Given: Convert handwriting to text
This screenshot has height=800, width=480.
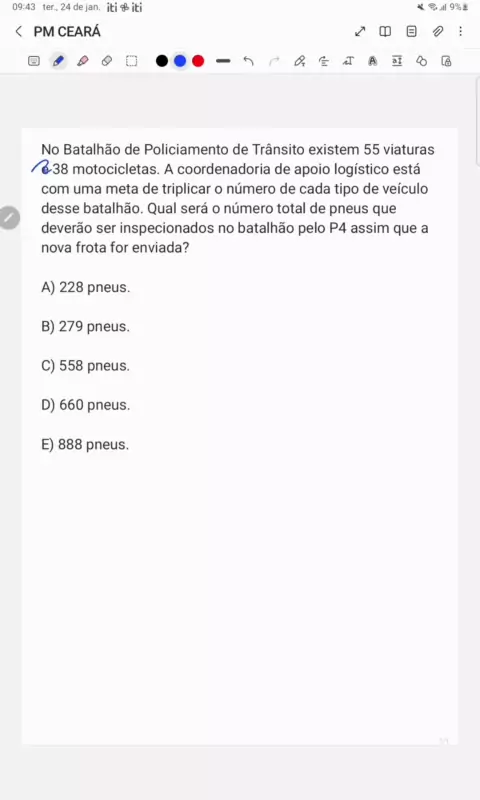Looking at the screenshot, I should [x=348, y=61].
